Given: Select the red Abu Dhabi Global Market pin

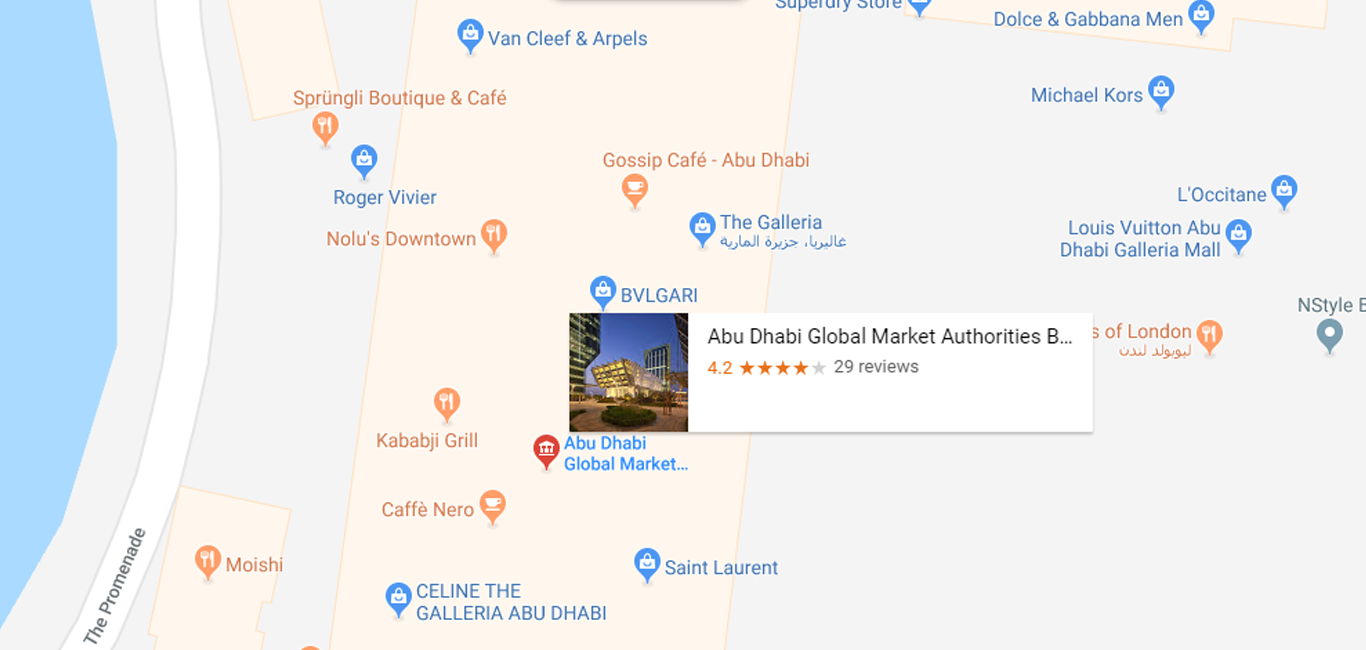Looking at the screenshot, I should coord(546,450).
